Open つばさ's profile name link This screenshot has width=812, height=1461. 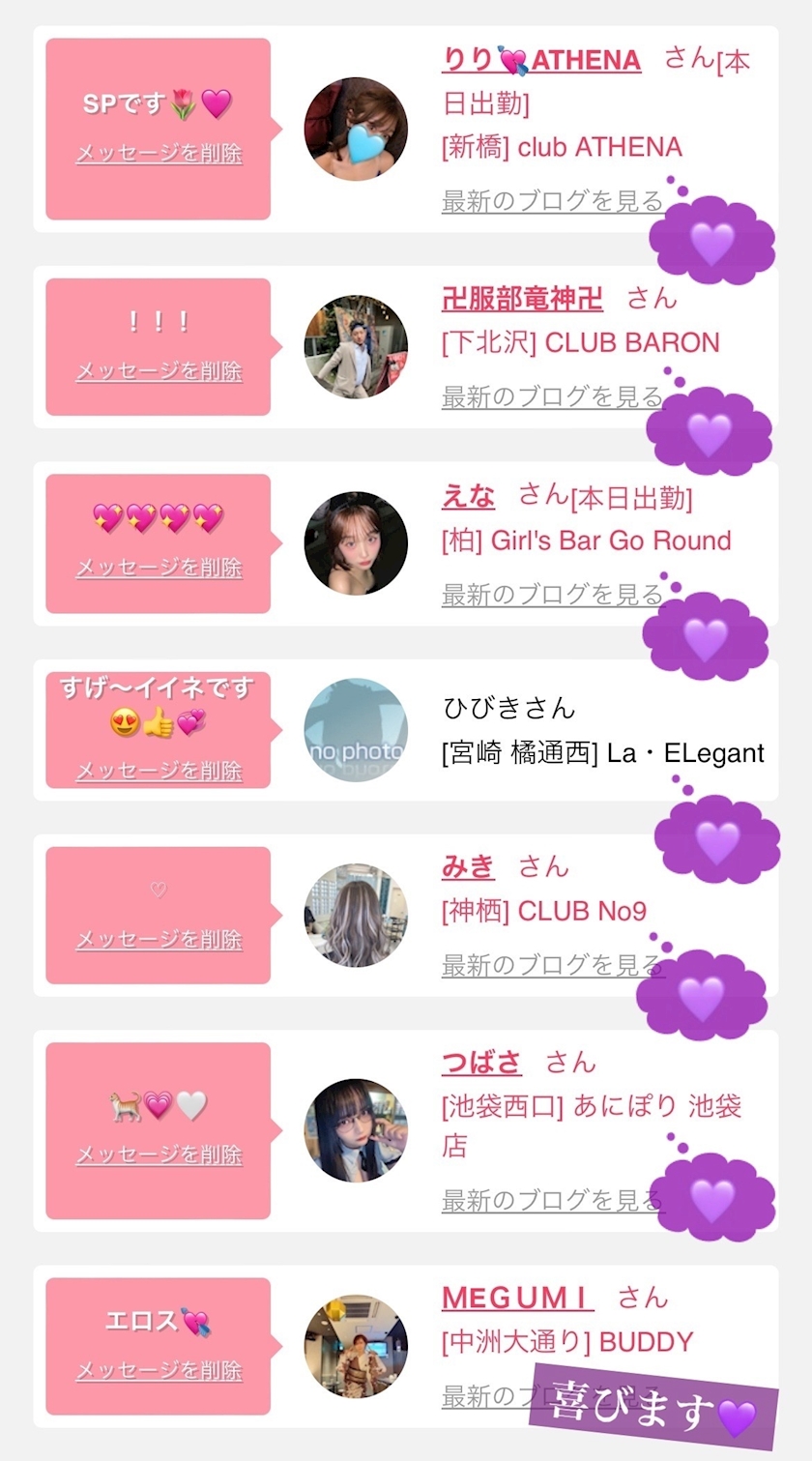coord(481,1064)
